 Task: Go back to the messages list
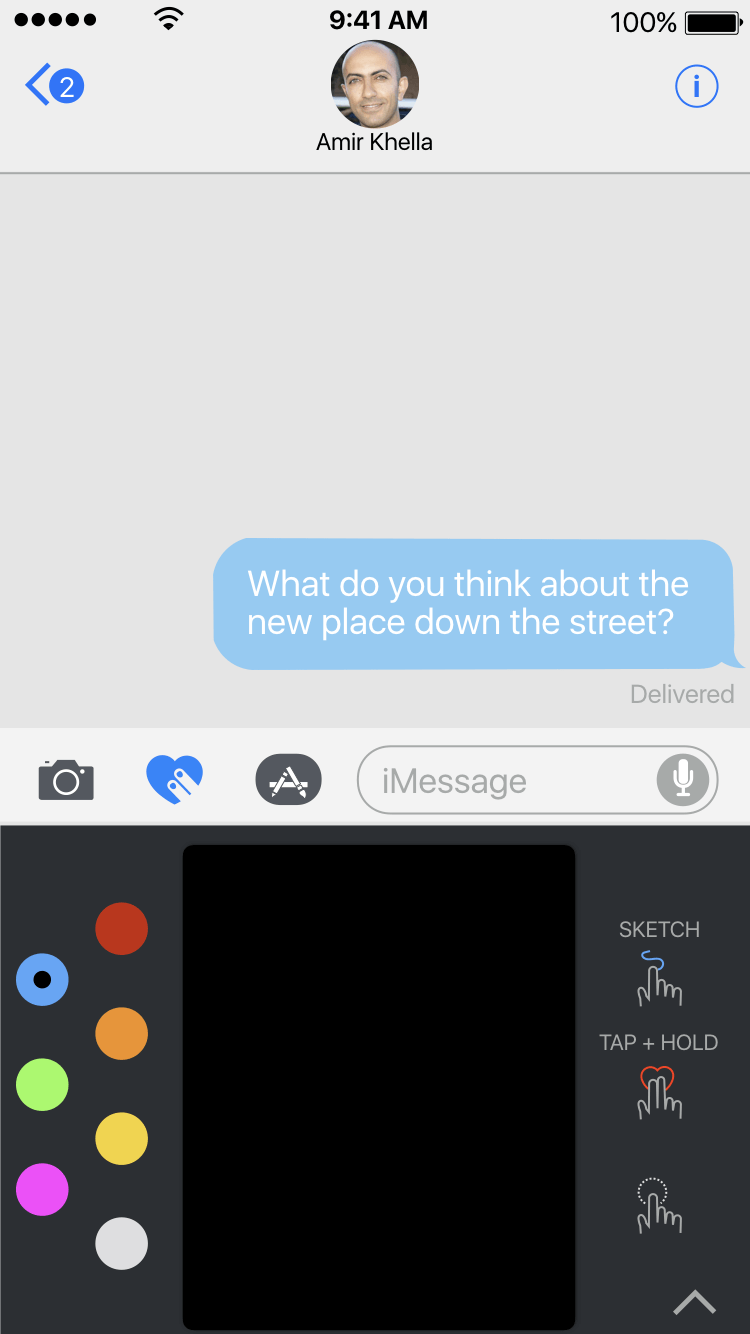54,86
